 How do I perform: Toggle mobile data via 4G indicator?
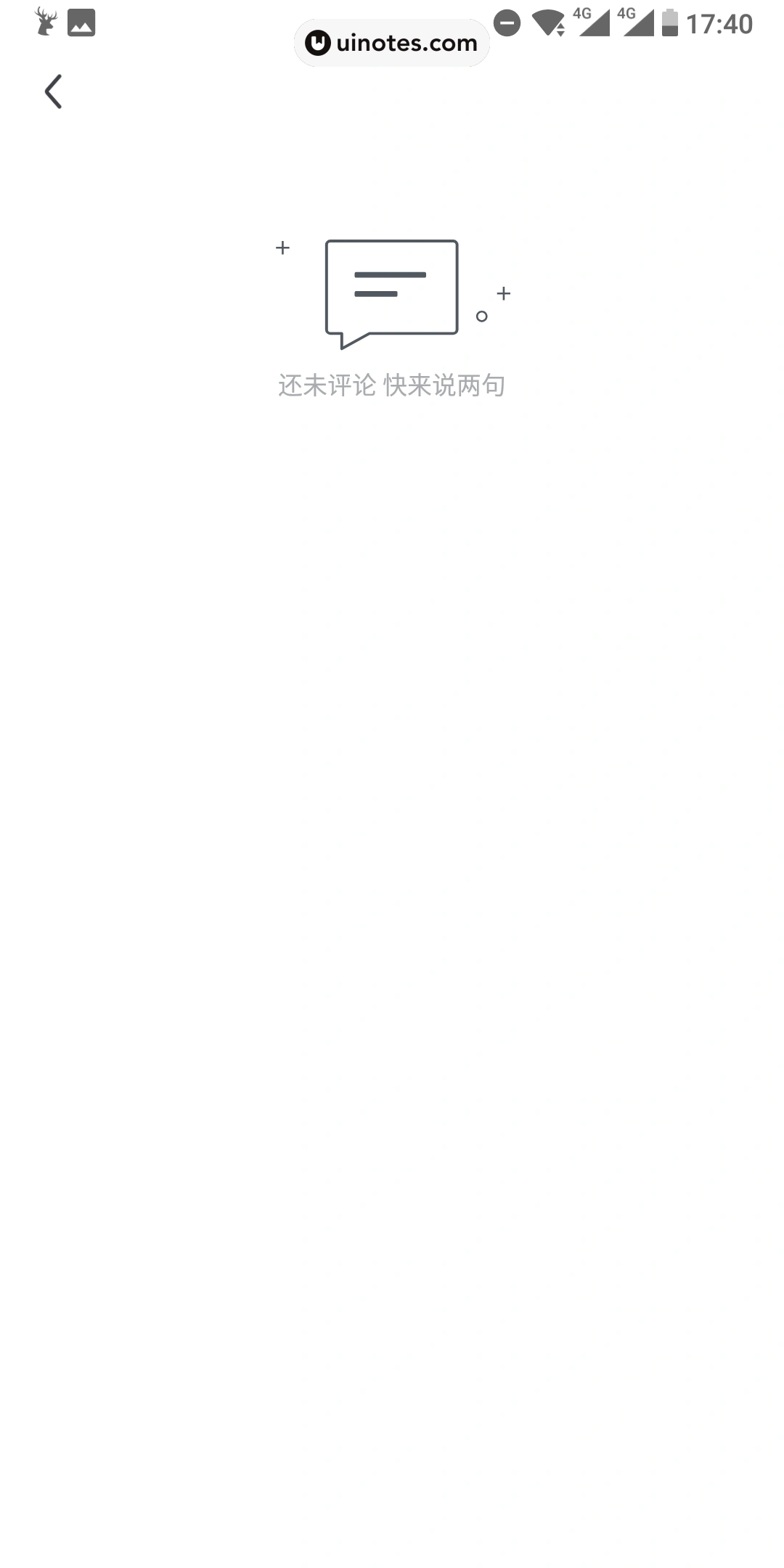pos(595,23)
